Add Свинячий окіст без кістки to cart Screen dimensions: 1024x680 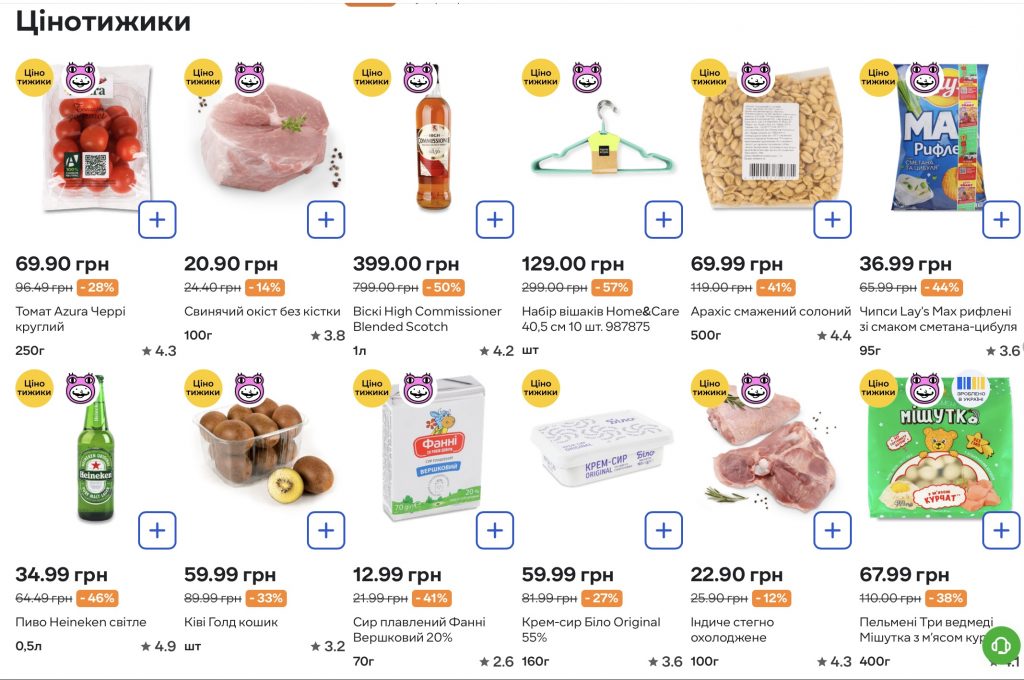(326, 219)
